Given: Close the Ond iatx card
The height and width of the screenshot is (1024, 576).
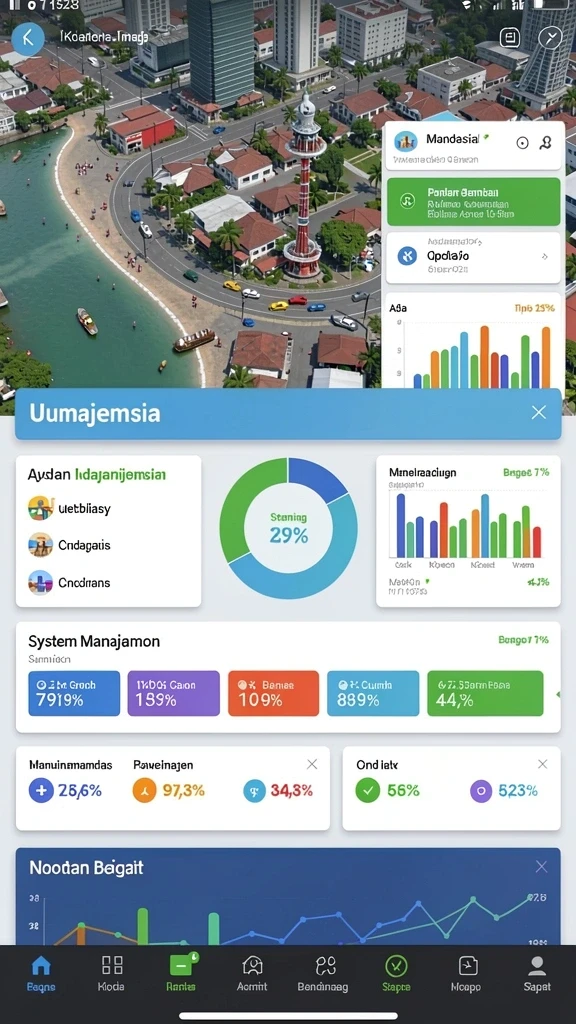Looking at the screenshot, I should [543, 764].
